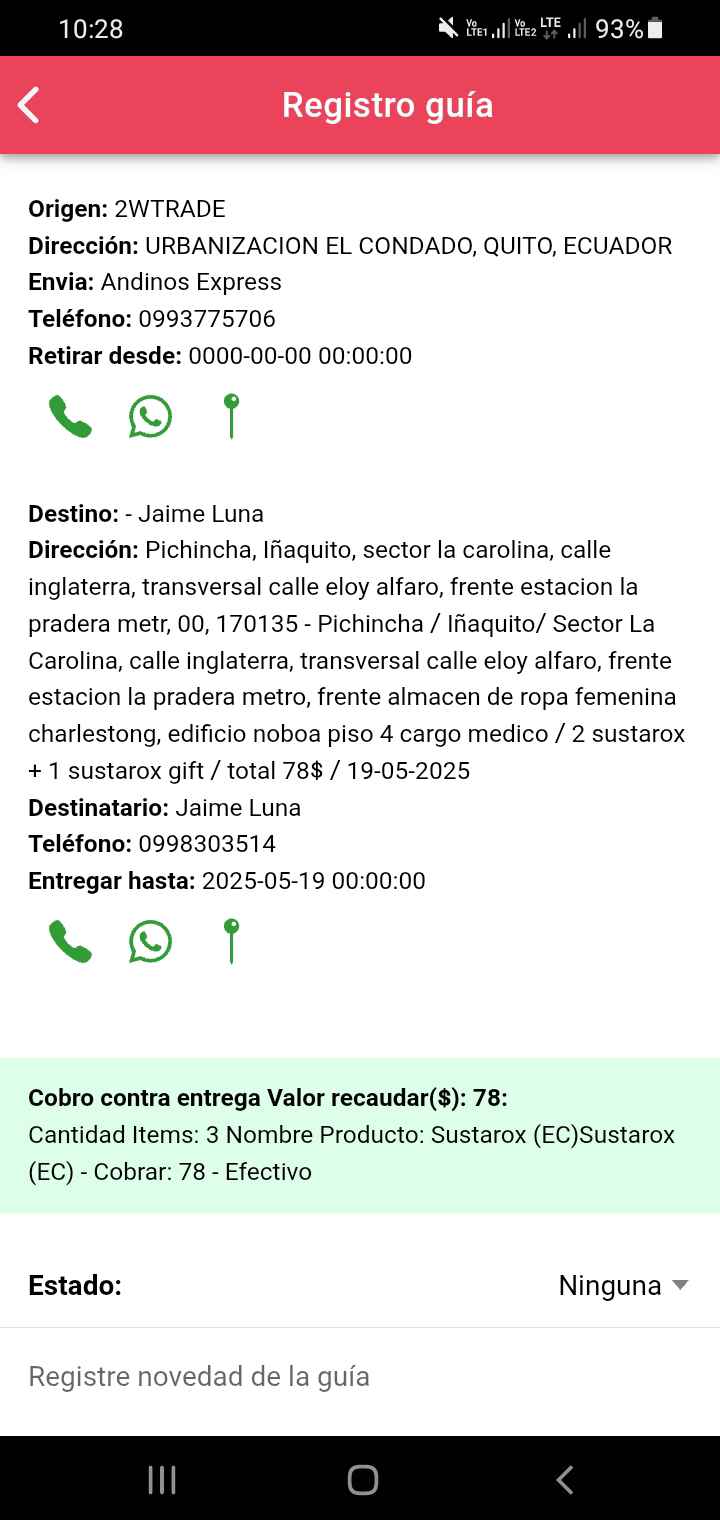Tap the system home button

click(362, 1479)
